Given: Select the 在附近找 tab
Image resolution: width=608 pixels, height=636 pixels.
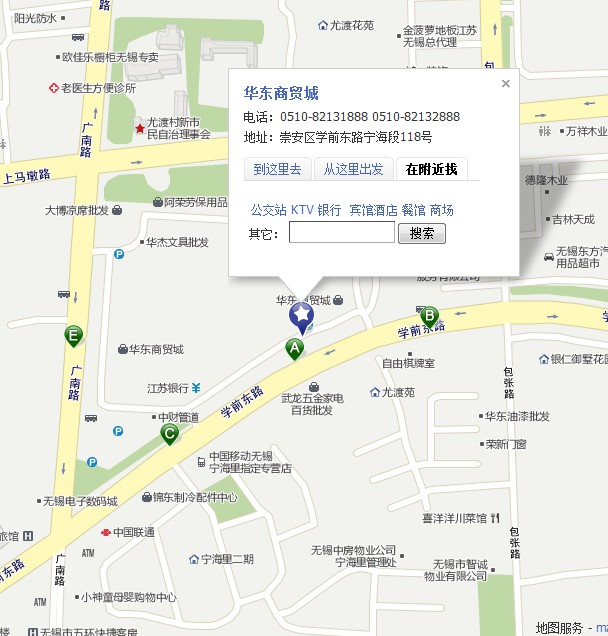Looking at the screenshot, I should pos(431,169).
